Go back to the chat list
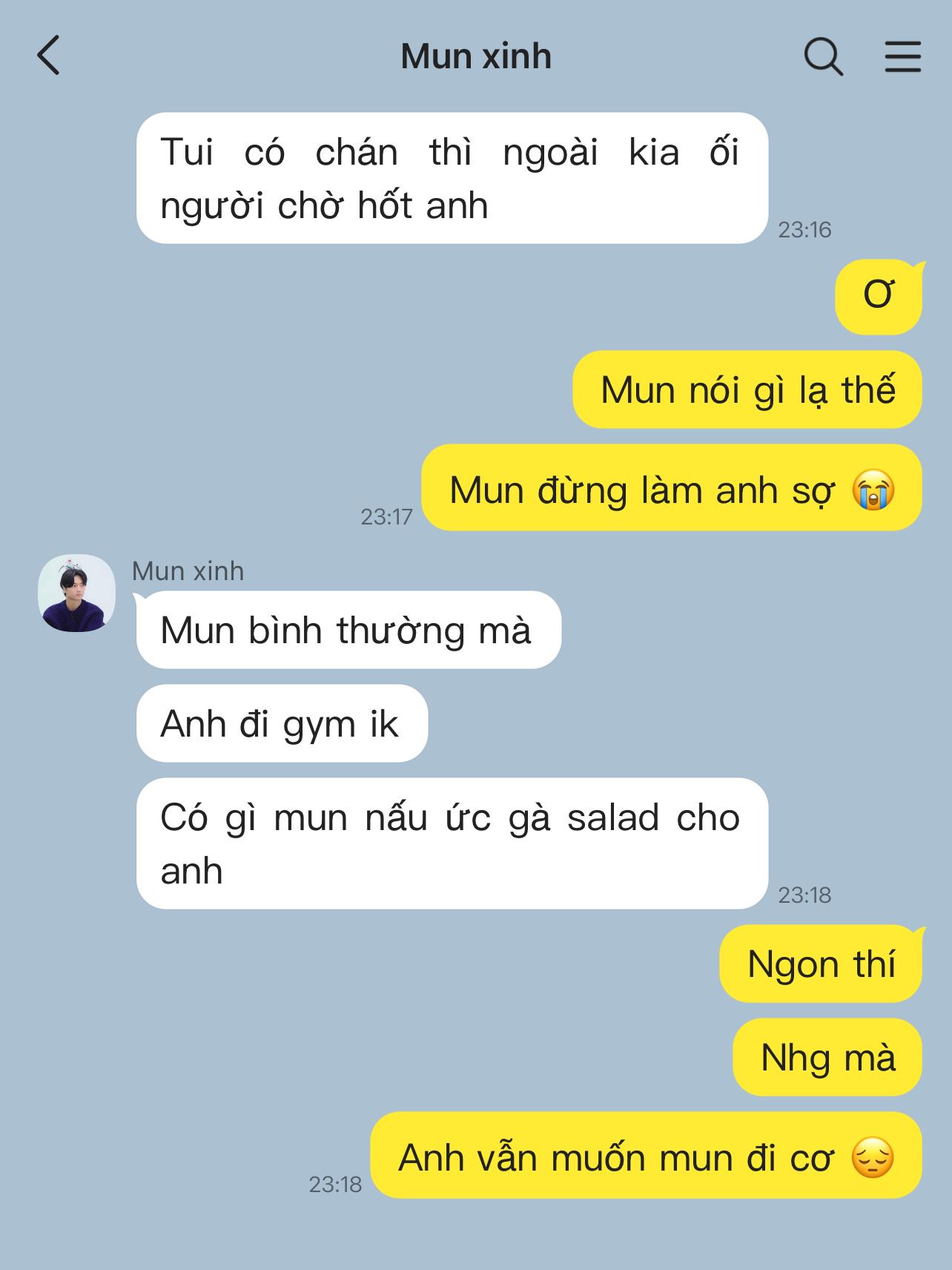This screenshot has height=1270, width=952. tap(49, 56)
